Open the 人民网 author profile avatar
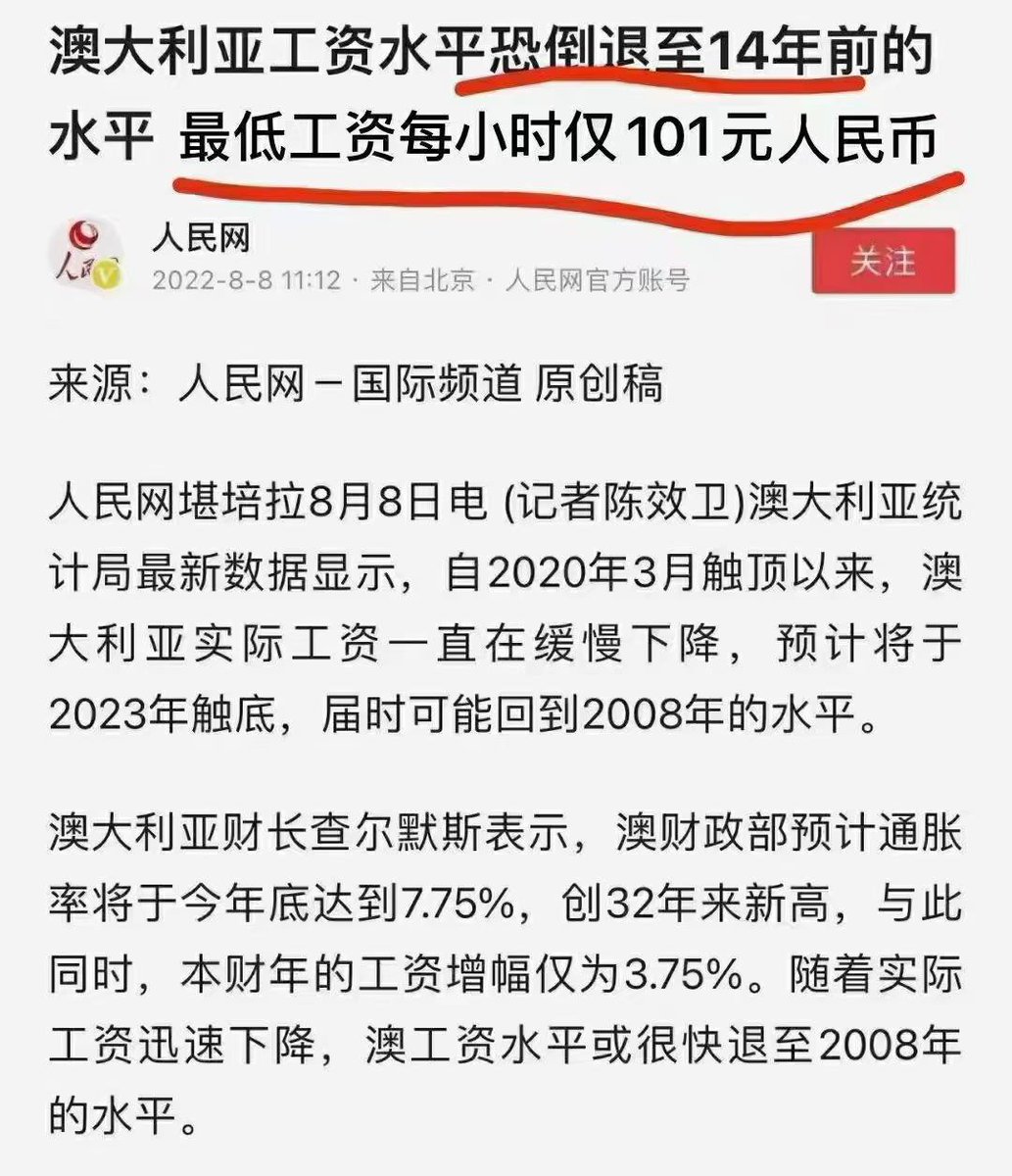1012x1176 pixels. (86, 257)
